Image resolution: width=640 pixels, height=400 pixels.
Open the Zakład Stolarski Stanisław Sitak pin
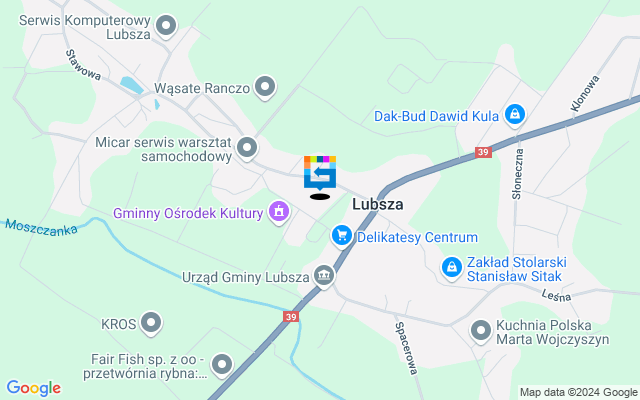pos(452,267)
